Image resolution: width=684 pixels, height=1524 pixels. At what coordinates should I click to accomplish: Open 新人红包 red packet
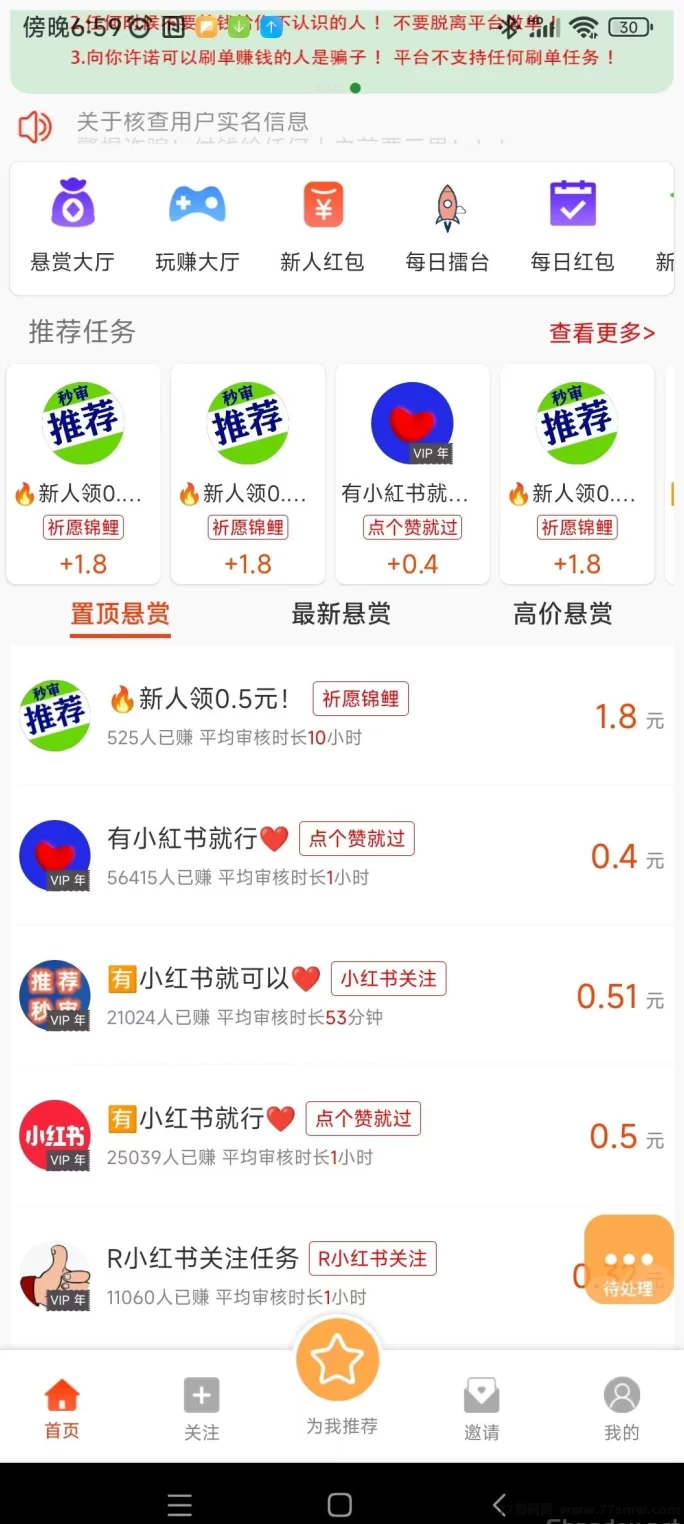(322, 227)
